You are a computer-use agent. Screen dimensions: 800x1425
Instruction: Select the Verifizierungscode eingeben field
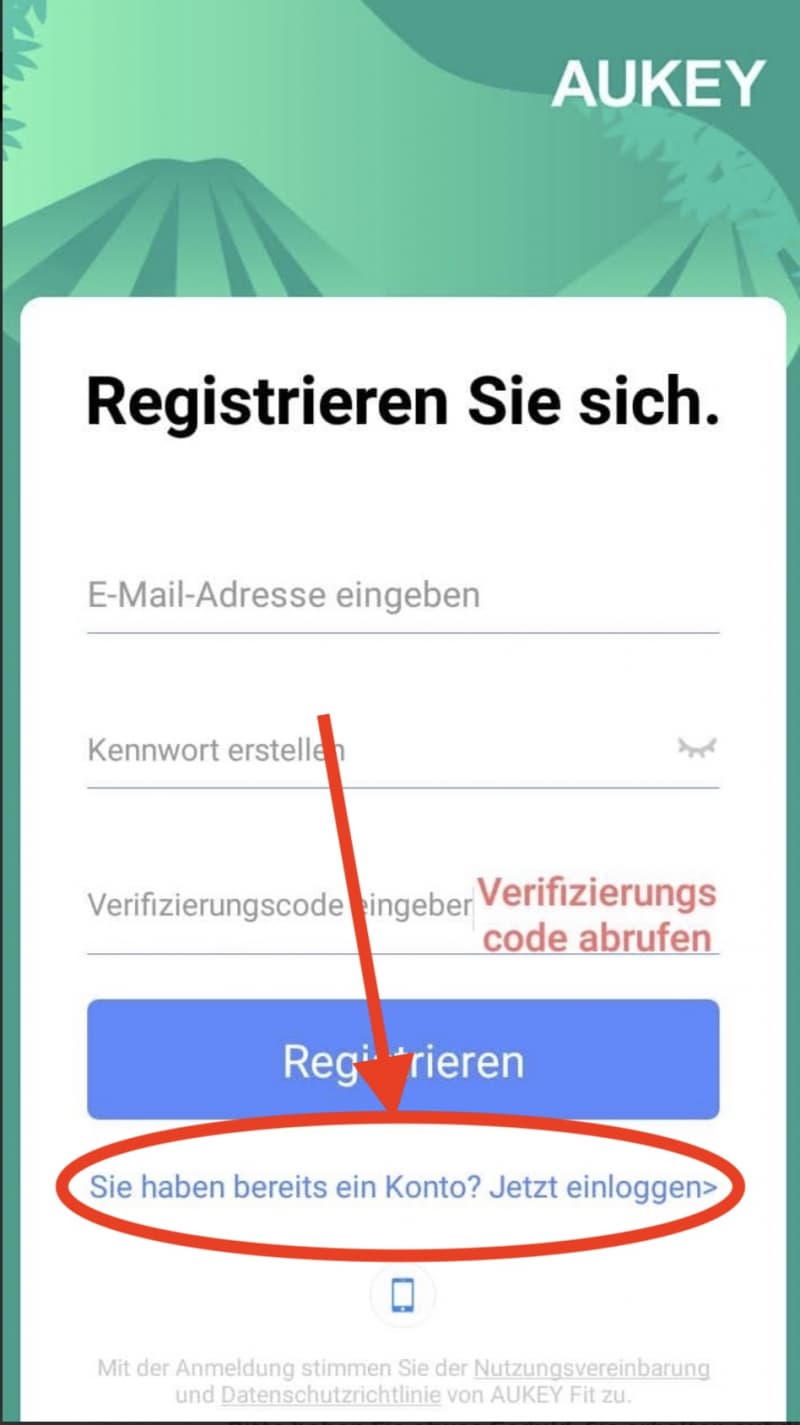click(279, 905)
